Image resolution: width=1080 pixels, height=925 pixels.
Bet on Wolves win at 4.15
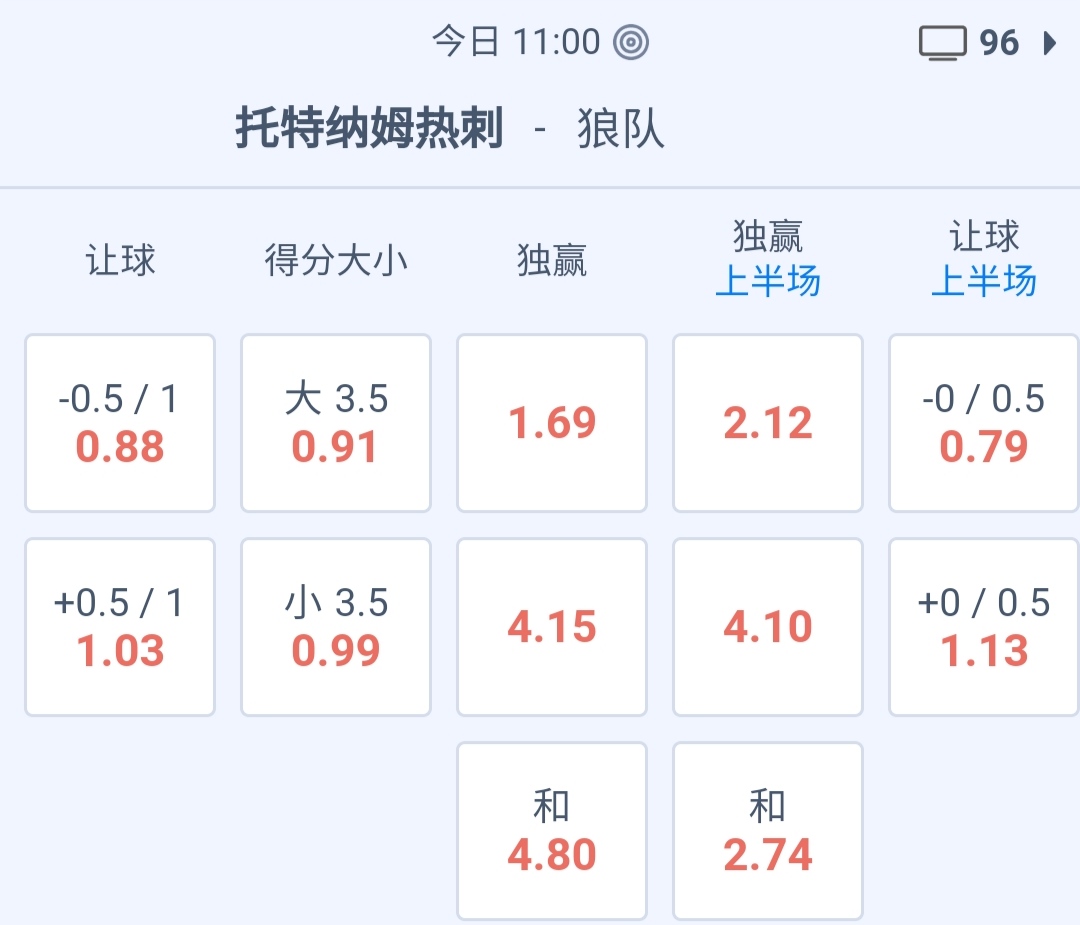(552, 627)
